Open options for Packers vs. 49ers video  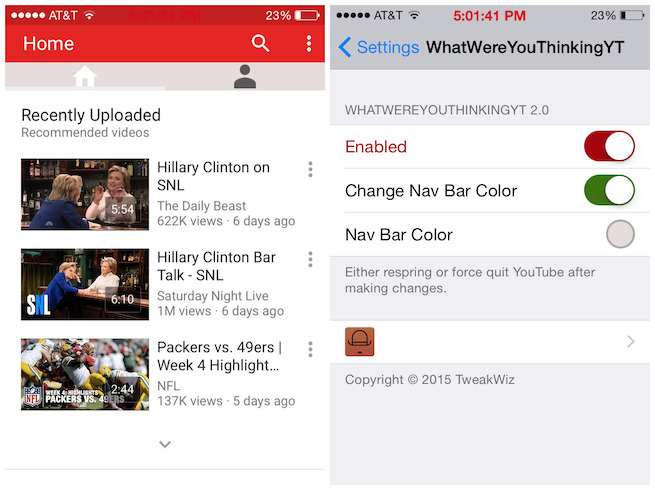(311, 349)
